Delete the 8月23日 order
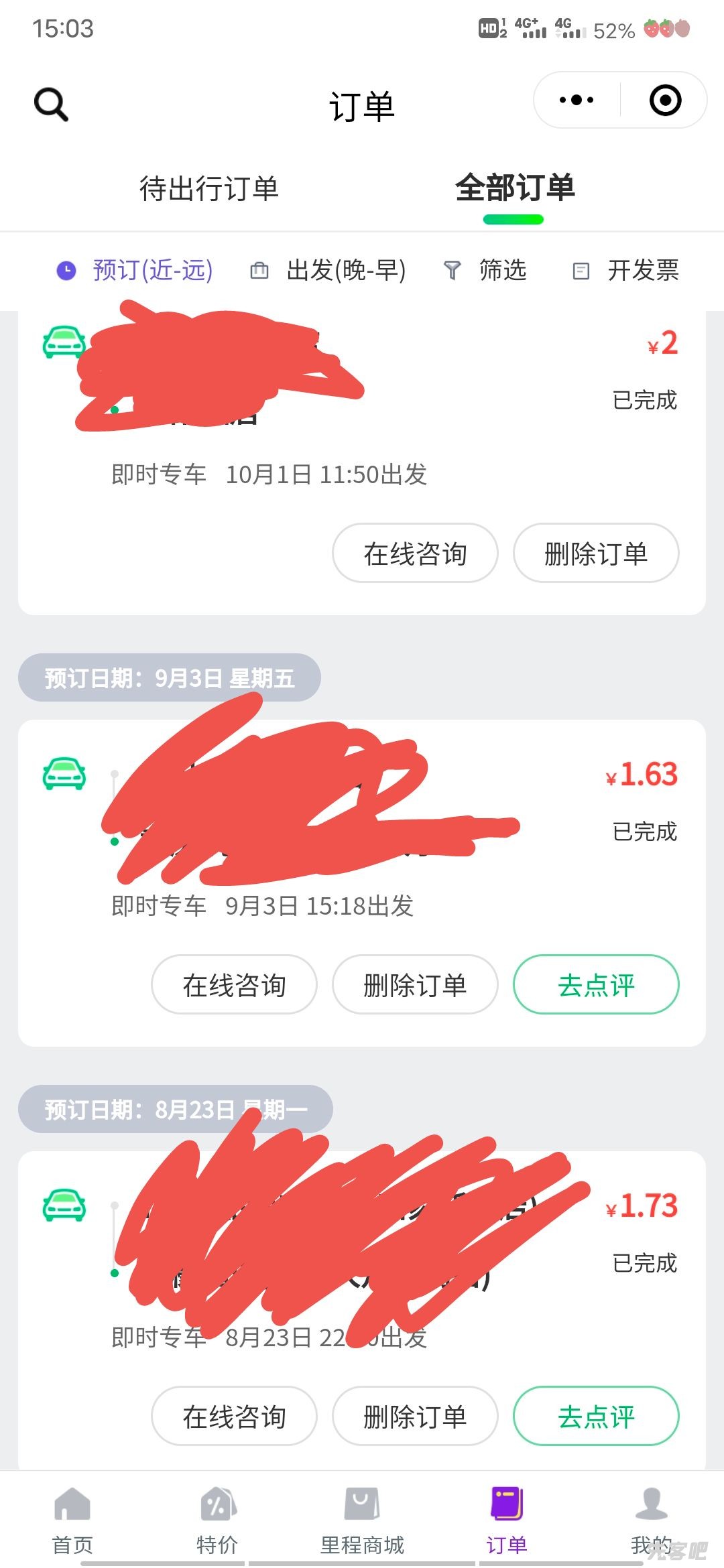Image resolution: width=724 pixels, height=1568 pixels. click(415, 1417)
